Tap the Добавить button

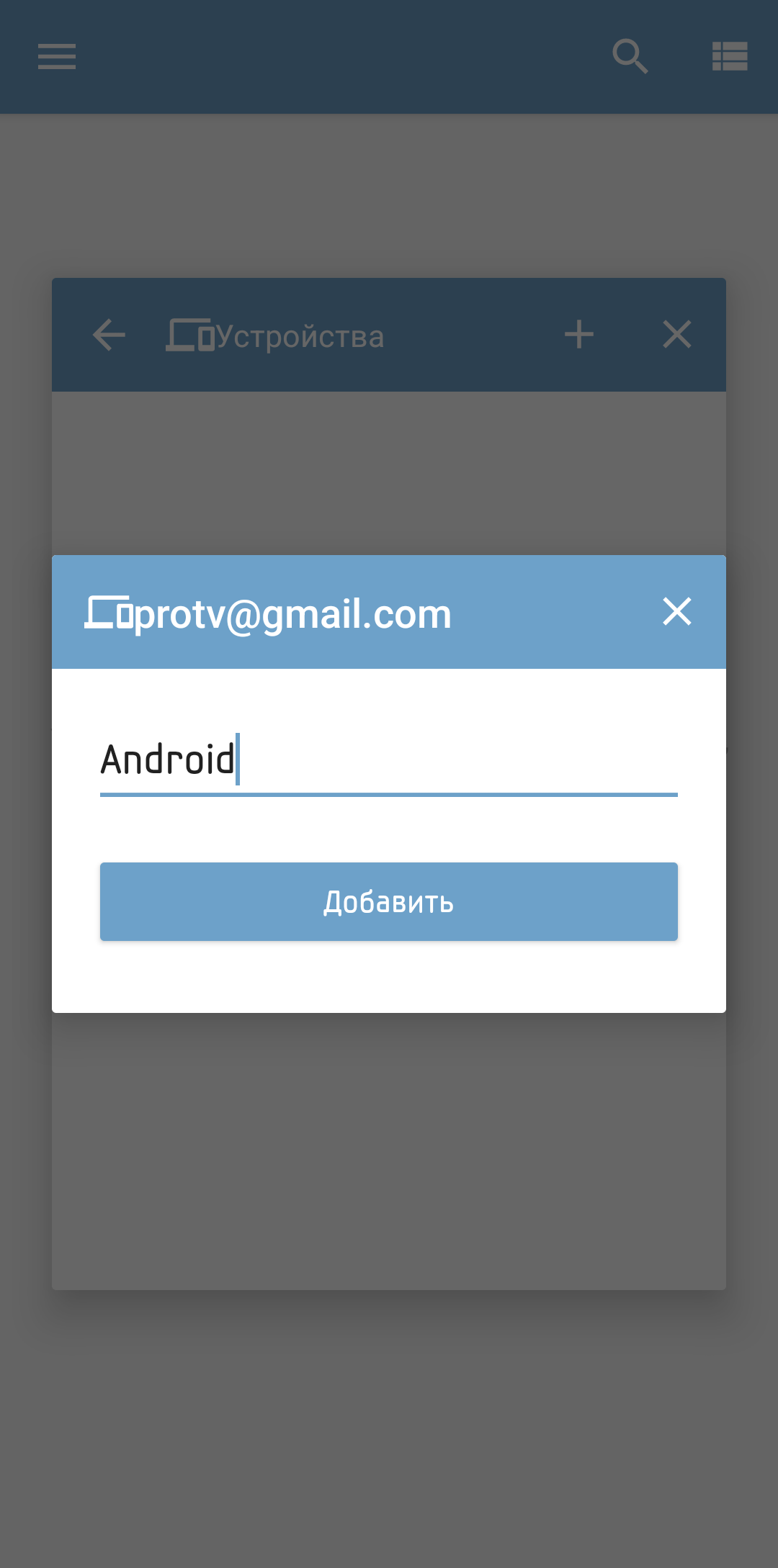tap(388, 901)
